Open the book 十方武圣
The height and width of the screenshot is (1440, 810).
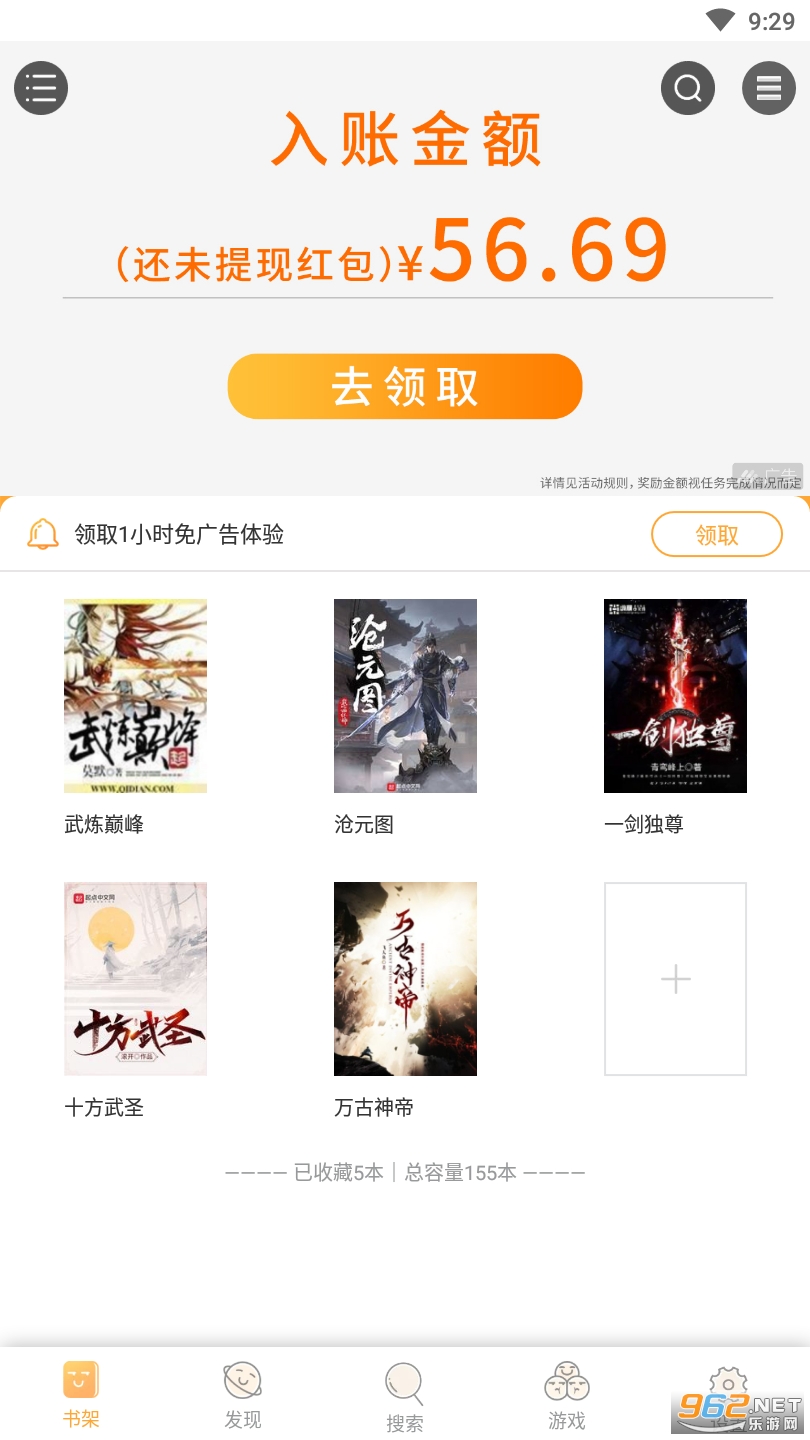click(x=135, y=979)
